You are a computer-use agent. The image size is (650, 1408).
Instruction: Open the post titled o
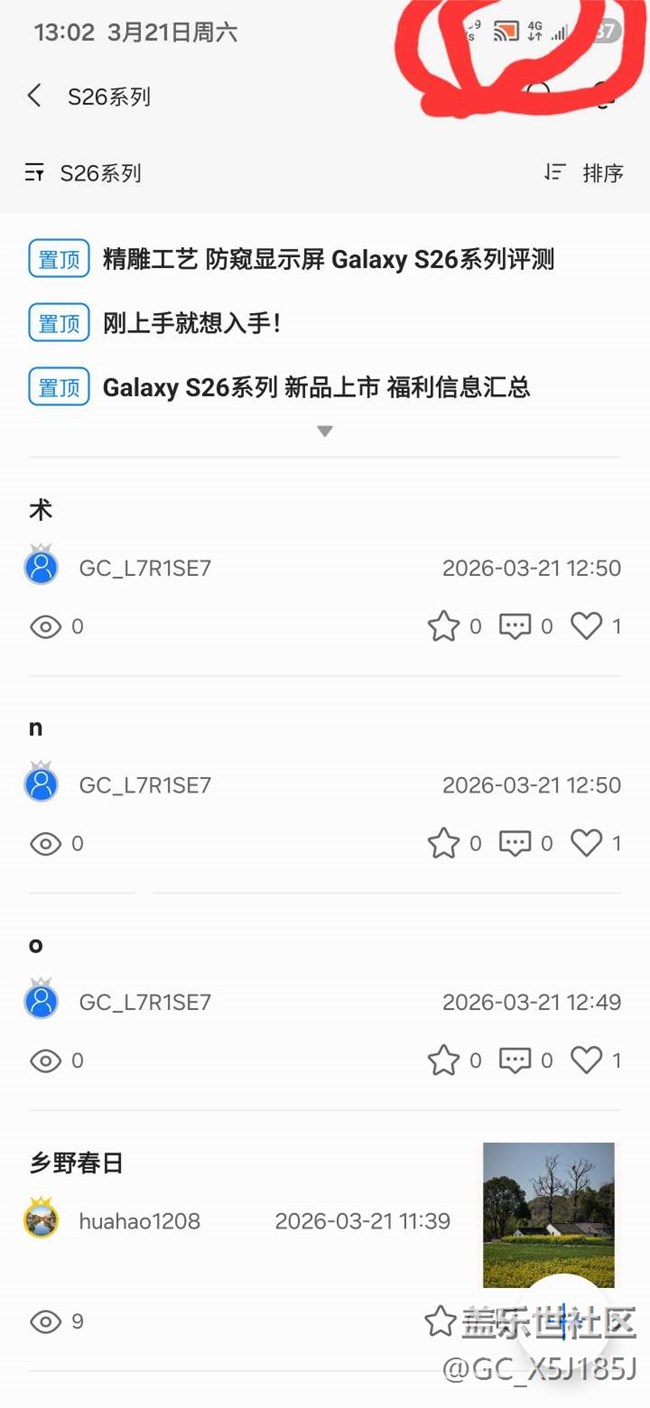[x=36, y=945]
